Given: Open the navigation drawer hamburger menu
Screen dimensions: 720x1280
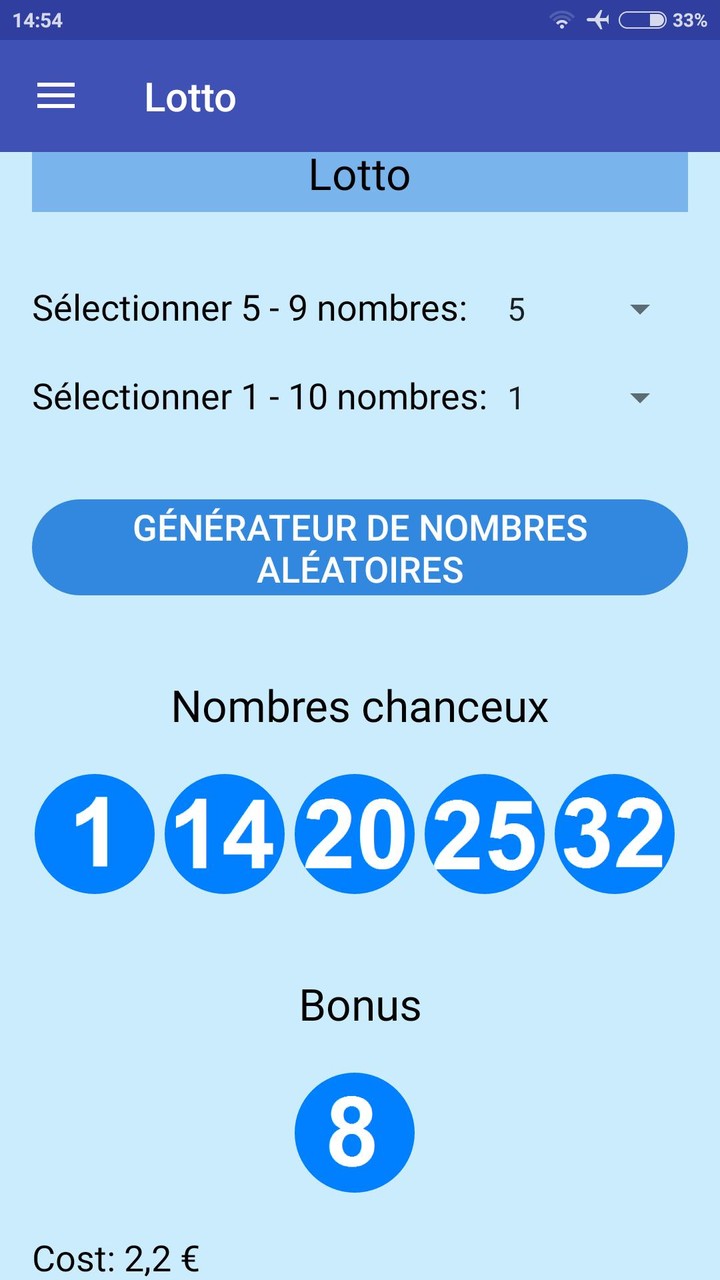Looking at the screenshot, I should (55, 96).
